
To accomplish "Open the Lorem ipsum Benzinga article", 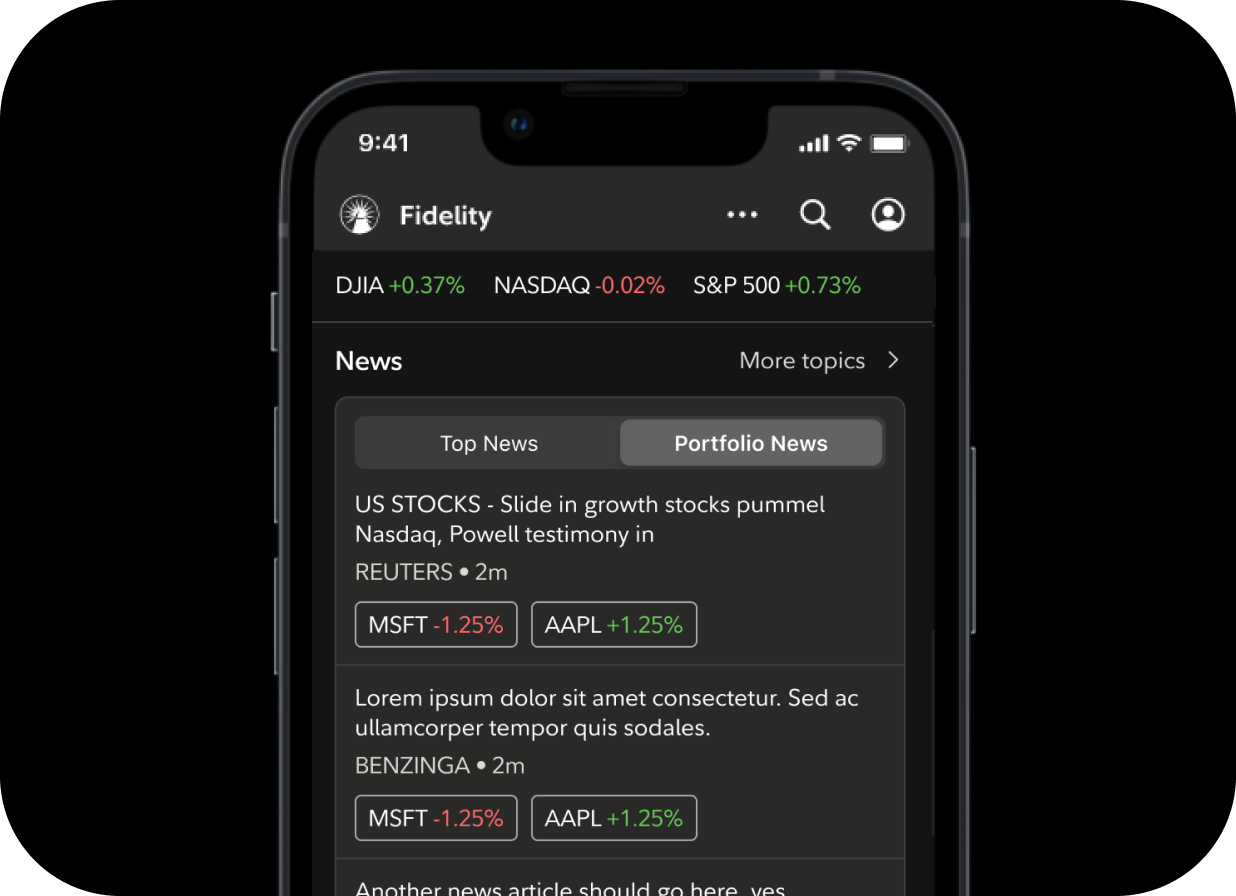I will tap(606, 712).
